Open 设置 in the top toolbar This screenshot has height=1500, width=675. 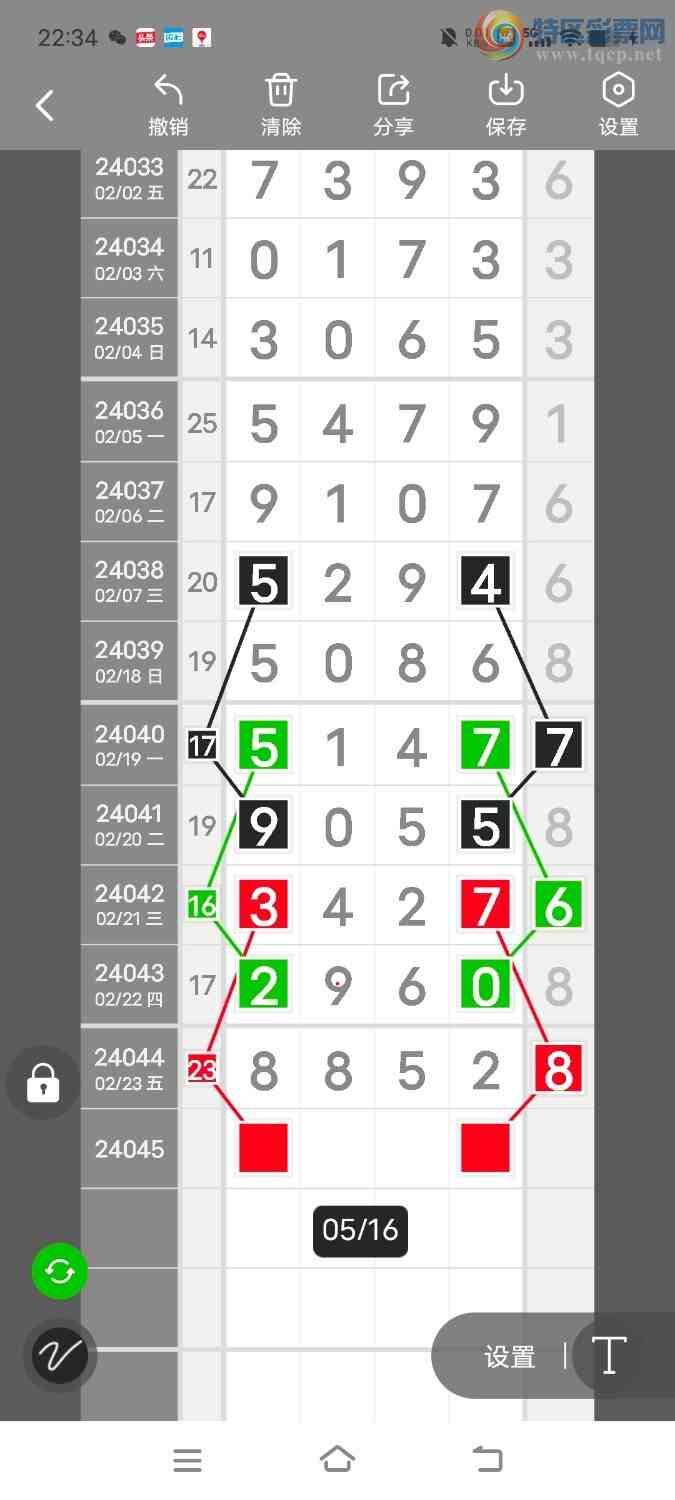618,105
